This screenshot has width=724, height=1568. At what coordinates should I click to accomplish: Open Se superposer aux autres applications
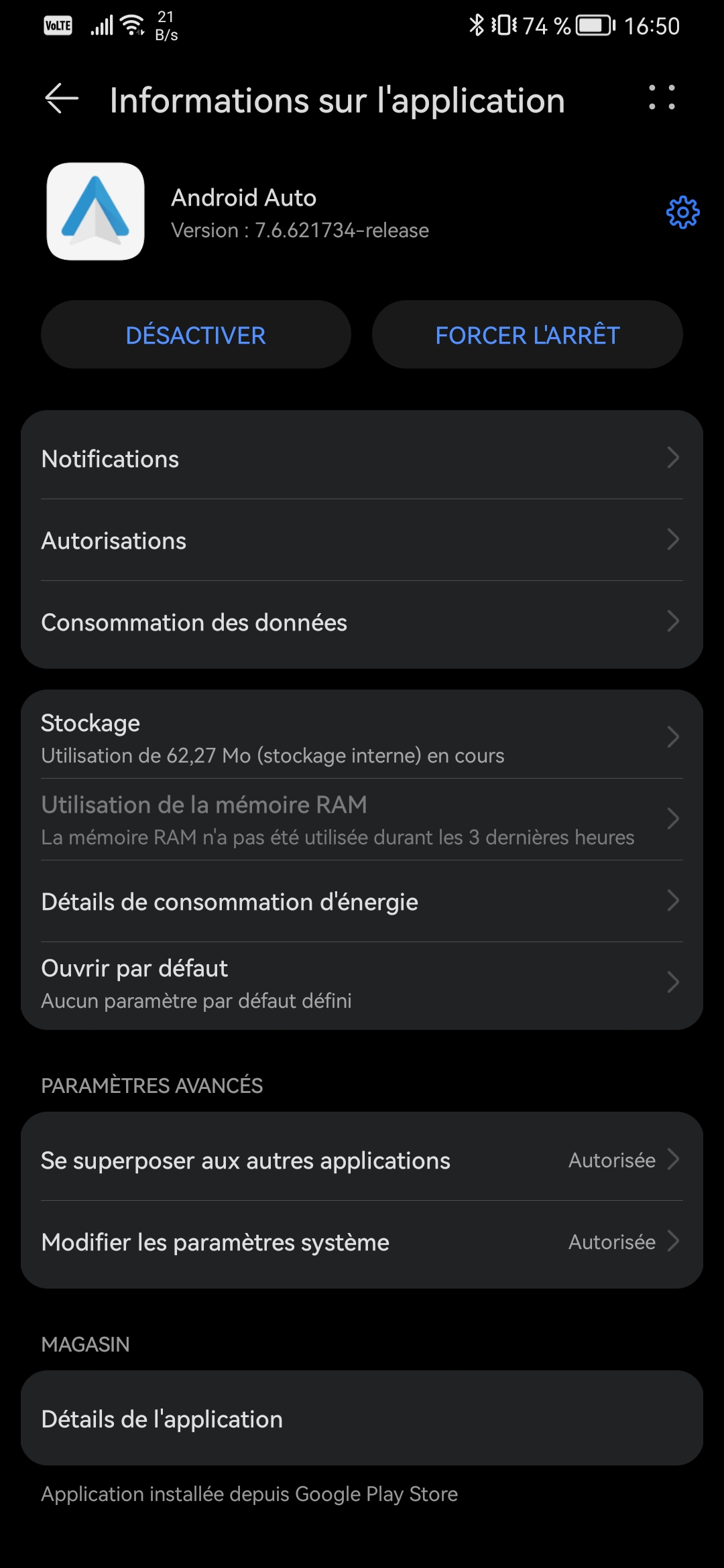click(362, 1160)
